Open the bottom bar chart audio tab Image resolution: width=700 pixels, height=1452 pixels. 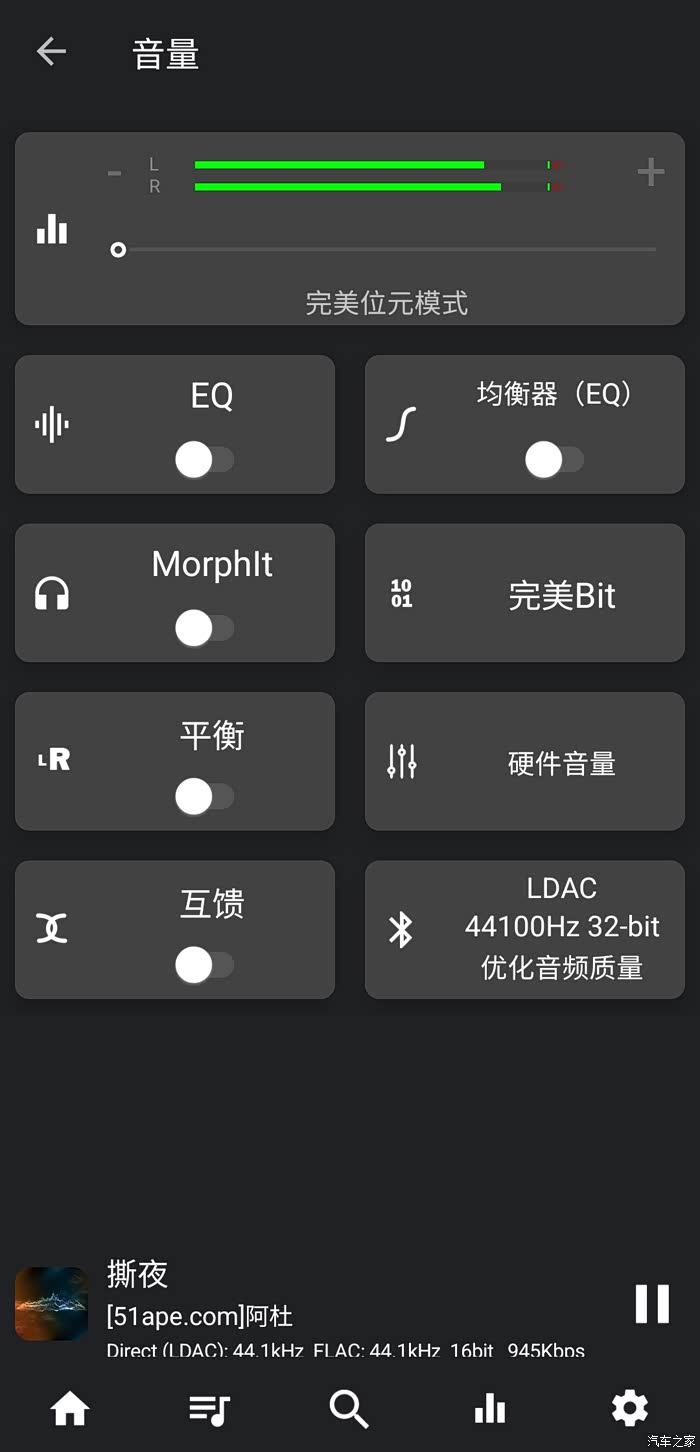[490, 1409]
